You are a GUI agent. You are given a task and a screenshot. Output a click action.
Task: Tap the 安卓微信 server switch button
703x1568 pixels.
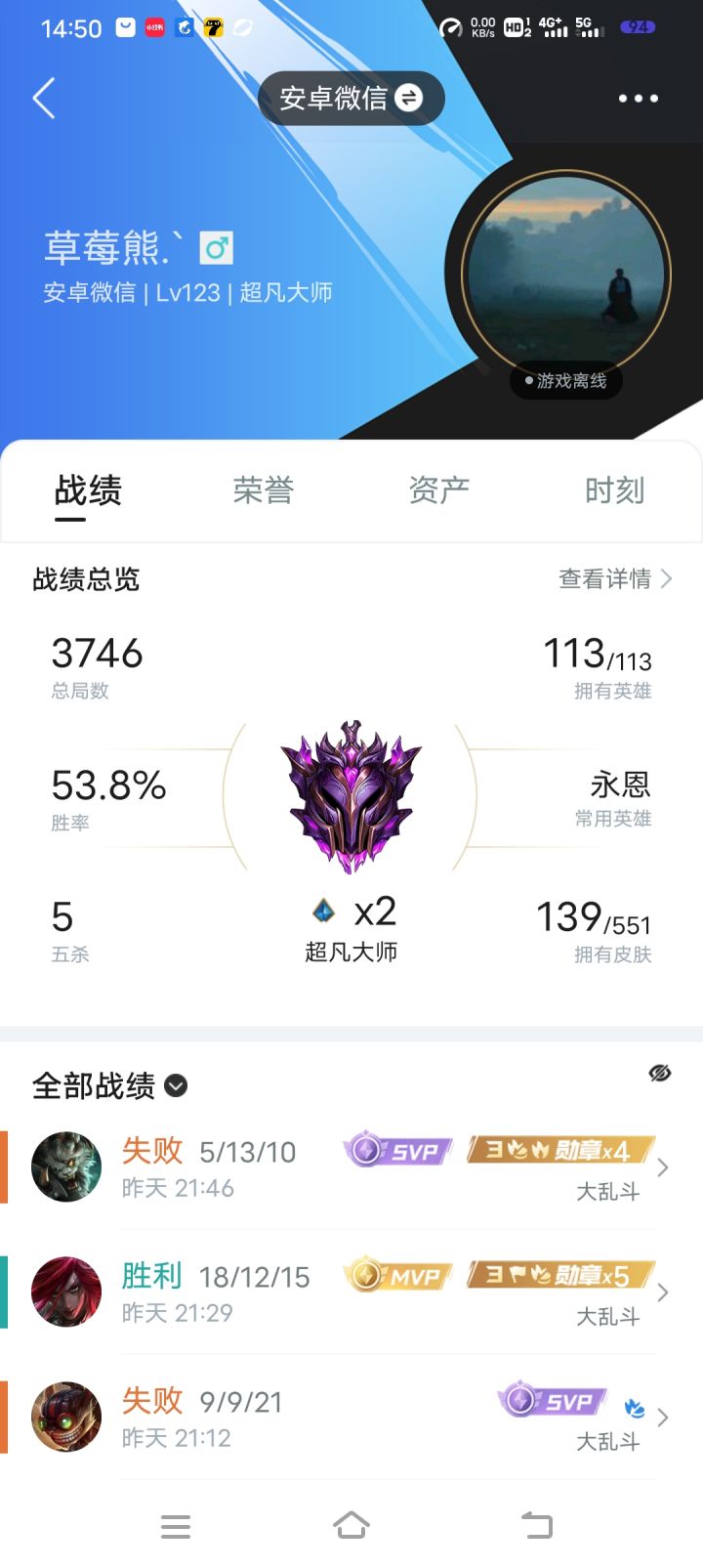tap(351, 98)
